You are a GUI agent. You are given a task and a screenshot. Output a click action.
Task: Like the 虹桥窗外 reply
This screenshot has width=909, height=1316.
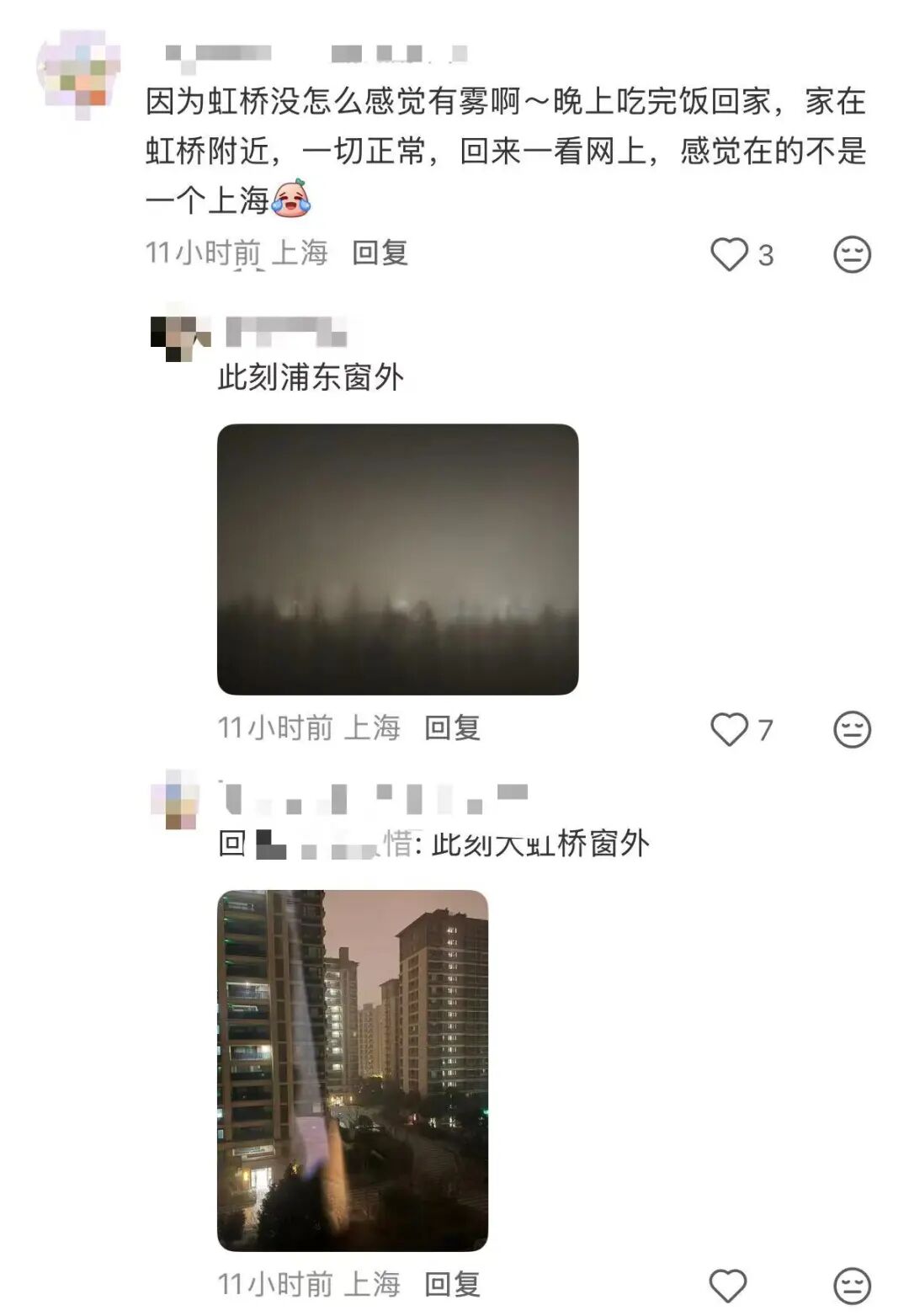pos(728,1286)
